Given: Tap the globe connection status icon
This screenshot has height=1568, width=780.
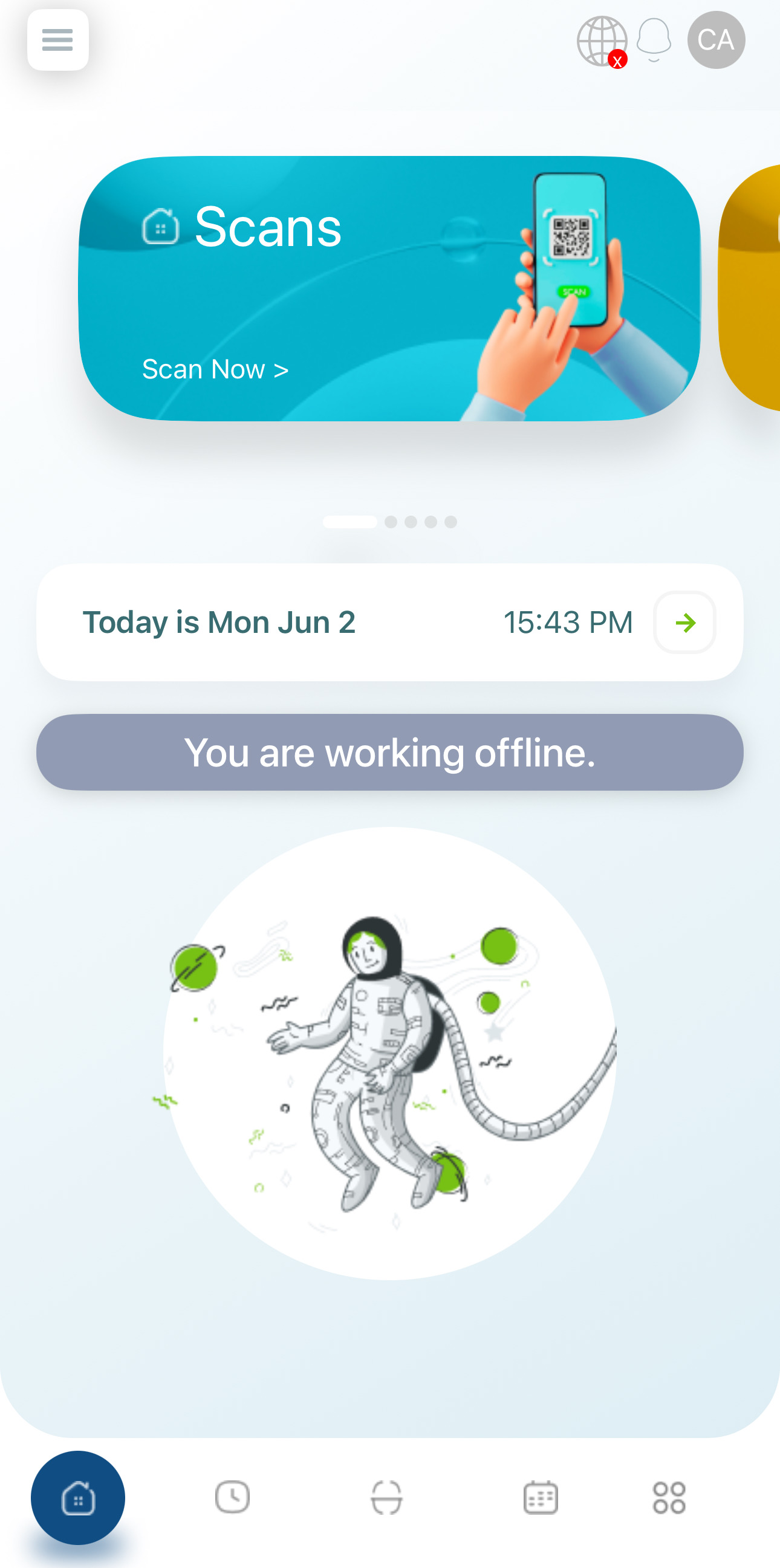Looking at the screenshot, I should pos(602,41).
